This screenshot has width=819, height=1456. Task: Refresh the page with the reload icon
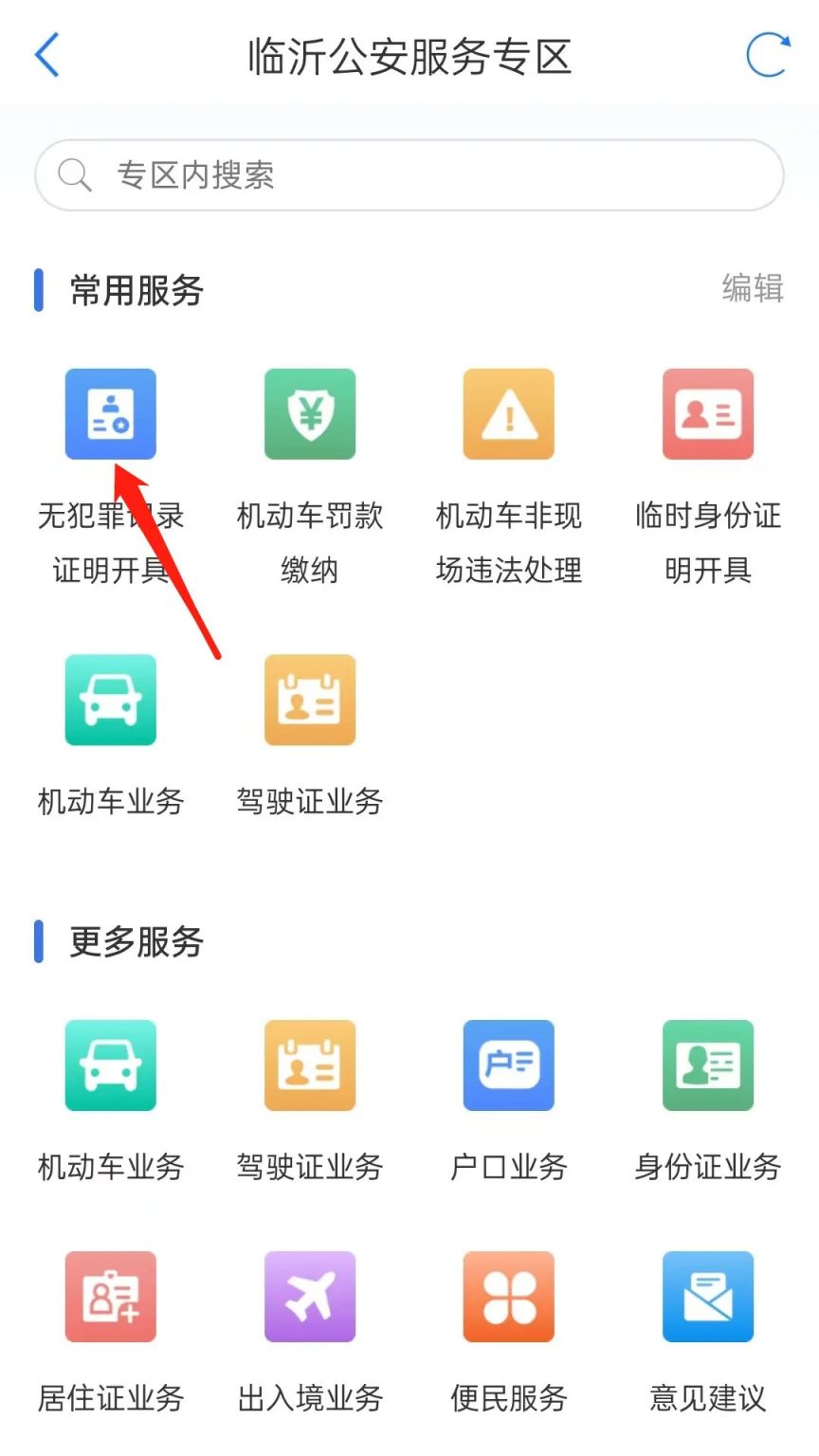767,55
